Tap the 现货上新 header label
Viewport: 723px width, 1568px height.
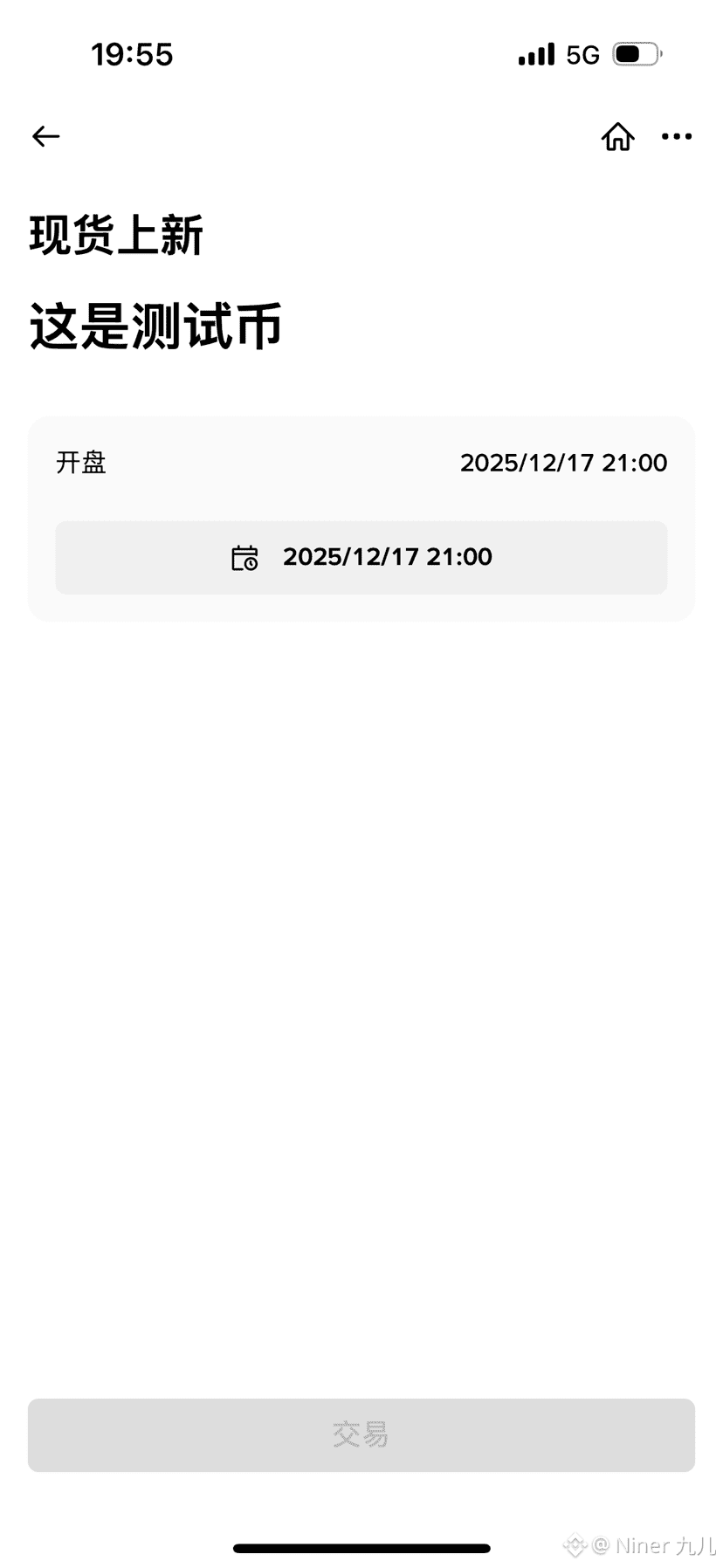coord(116,234)
